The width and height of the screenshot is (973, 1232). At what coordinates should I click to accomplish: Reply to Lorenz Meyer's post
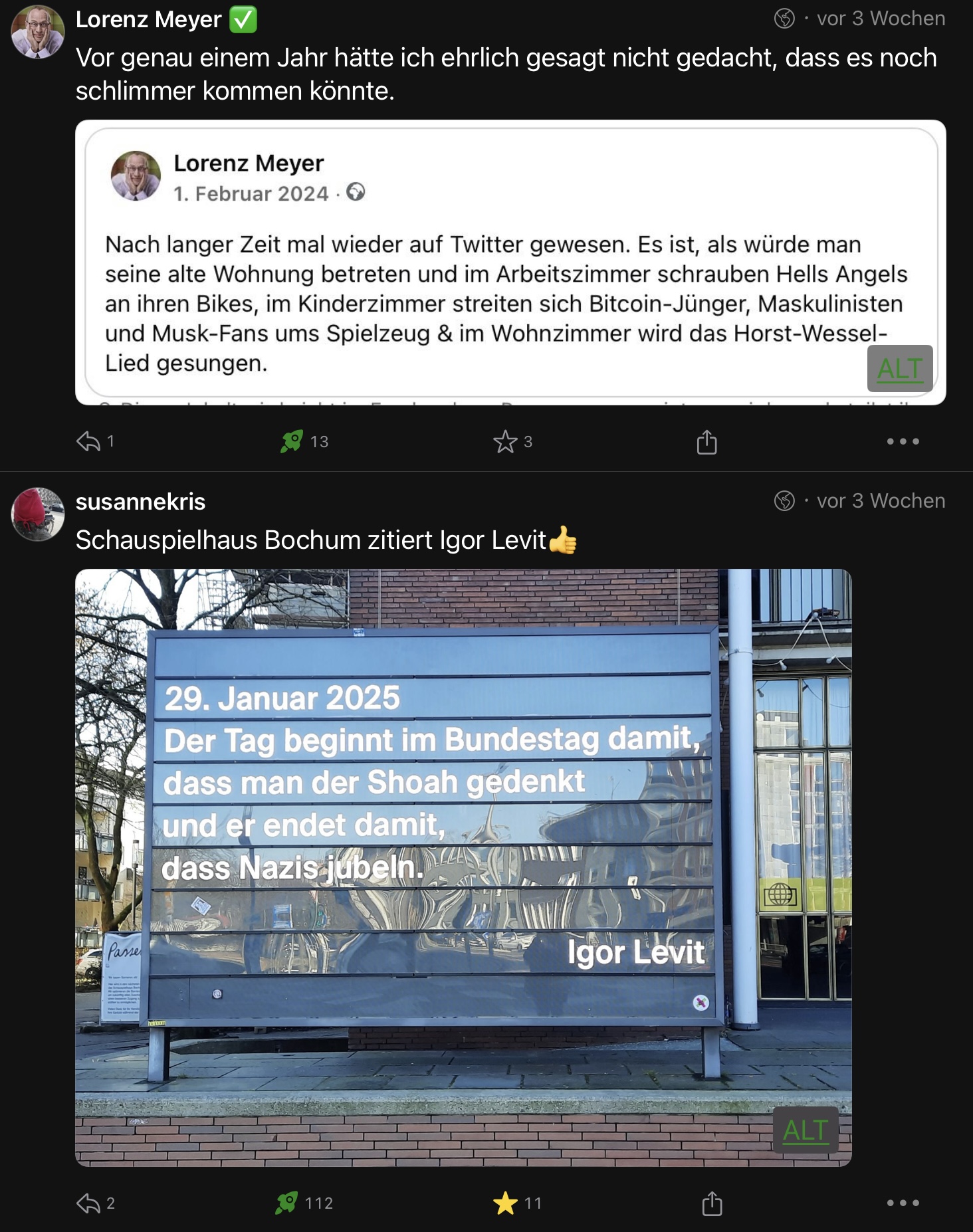pyautogui.click(x=88, y=441)
